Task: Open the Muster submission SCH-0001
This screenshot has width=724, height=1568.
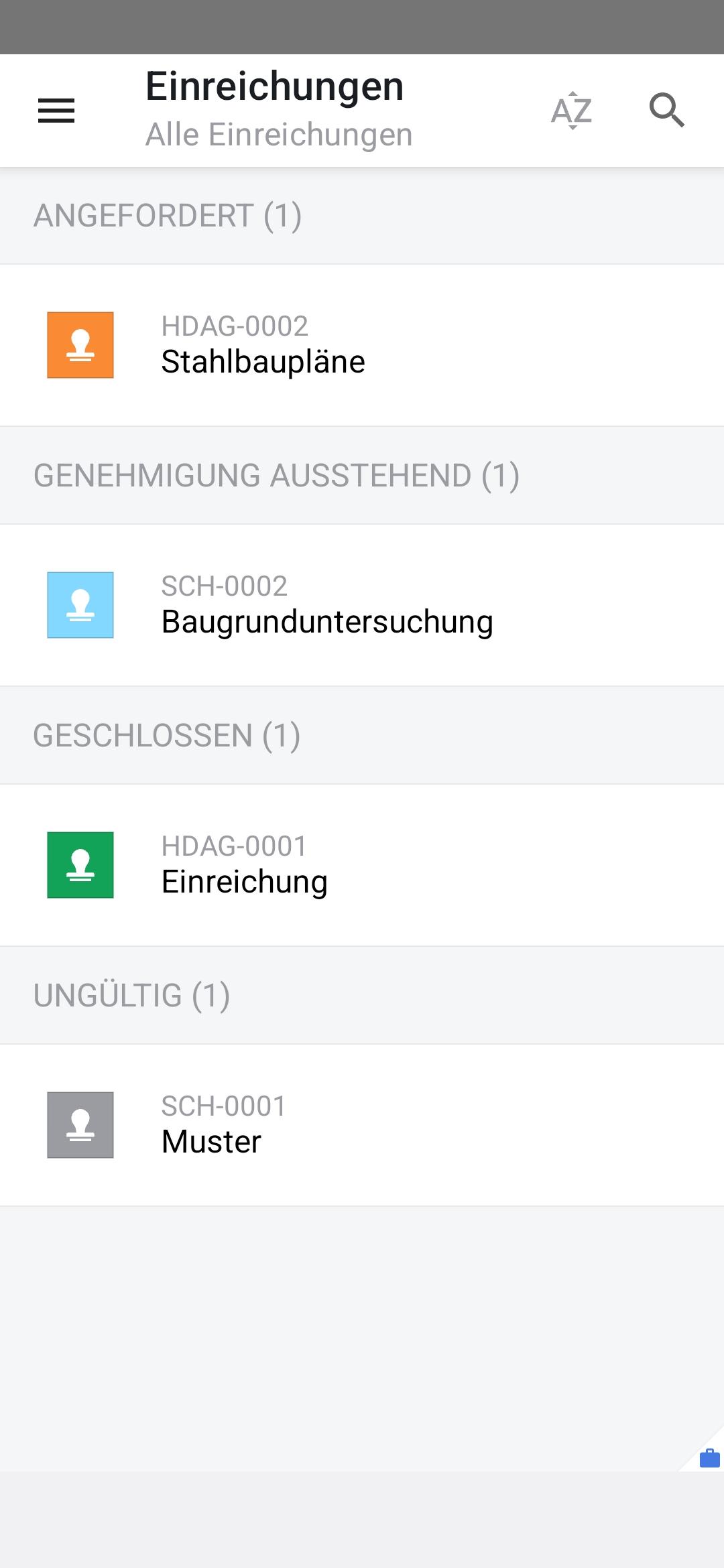Action: (212, 1141)
